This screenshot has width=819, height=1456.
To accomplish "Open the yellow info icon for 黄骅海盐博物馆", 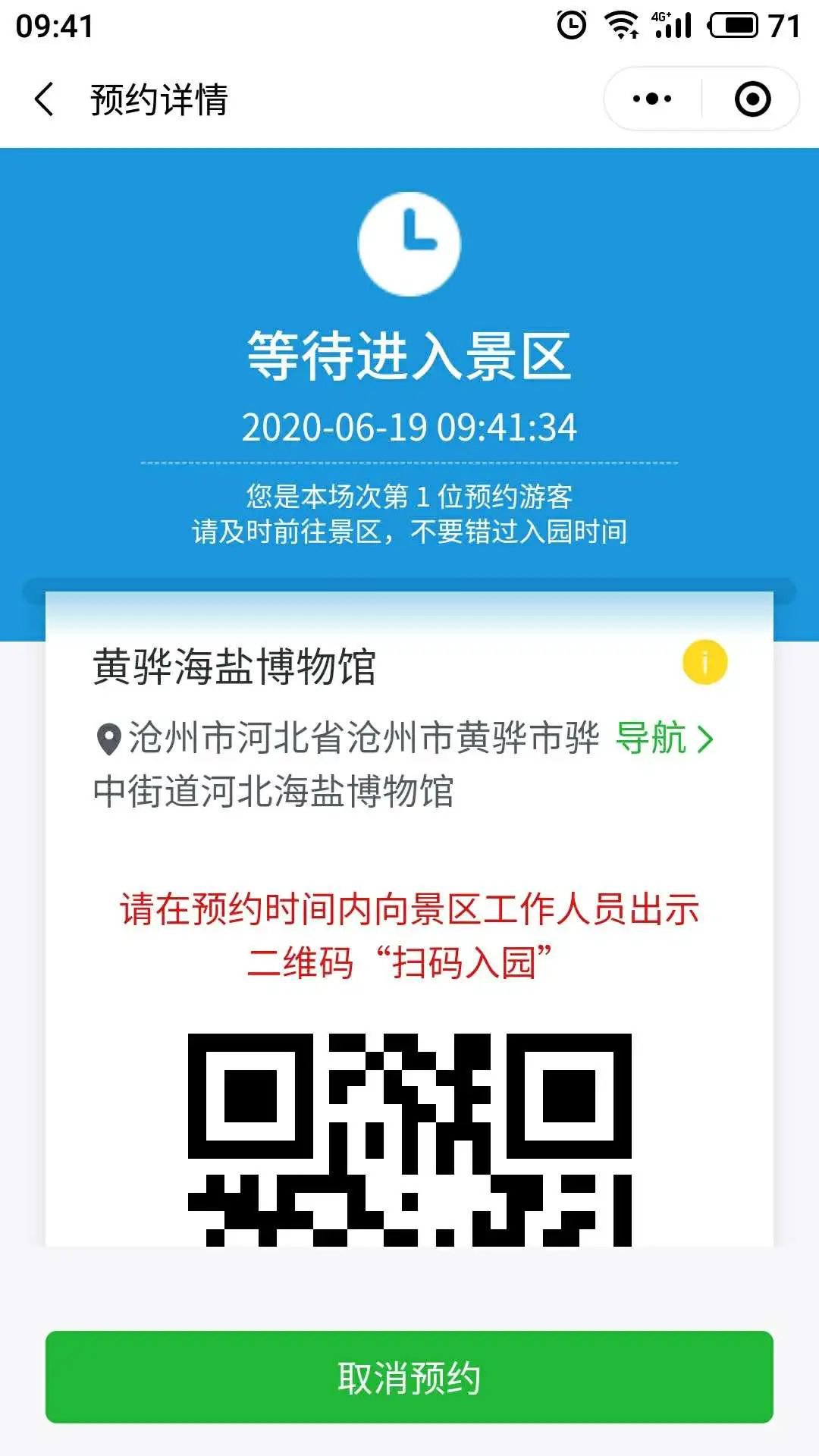I will point(704,663).
